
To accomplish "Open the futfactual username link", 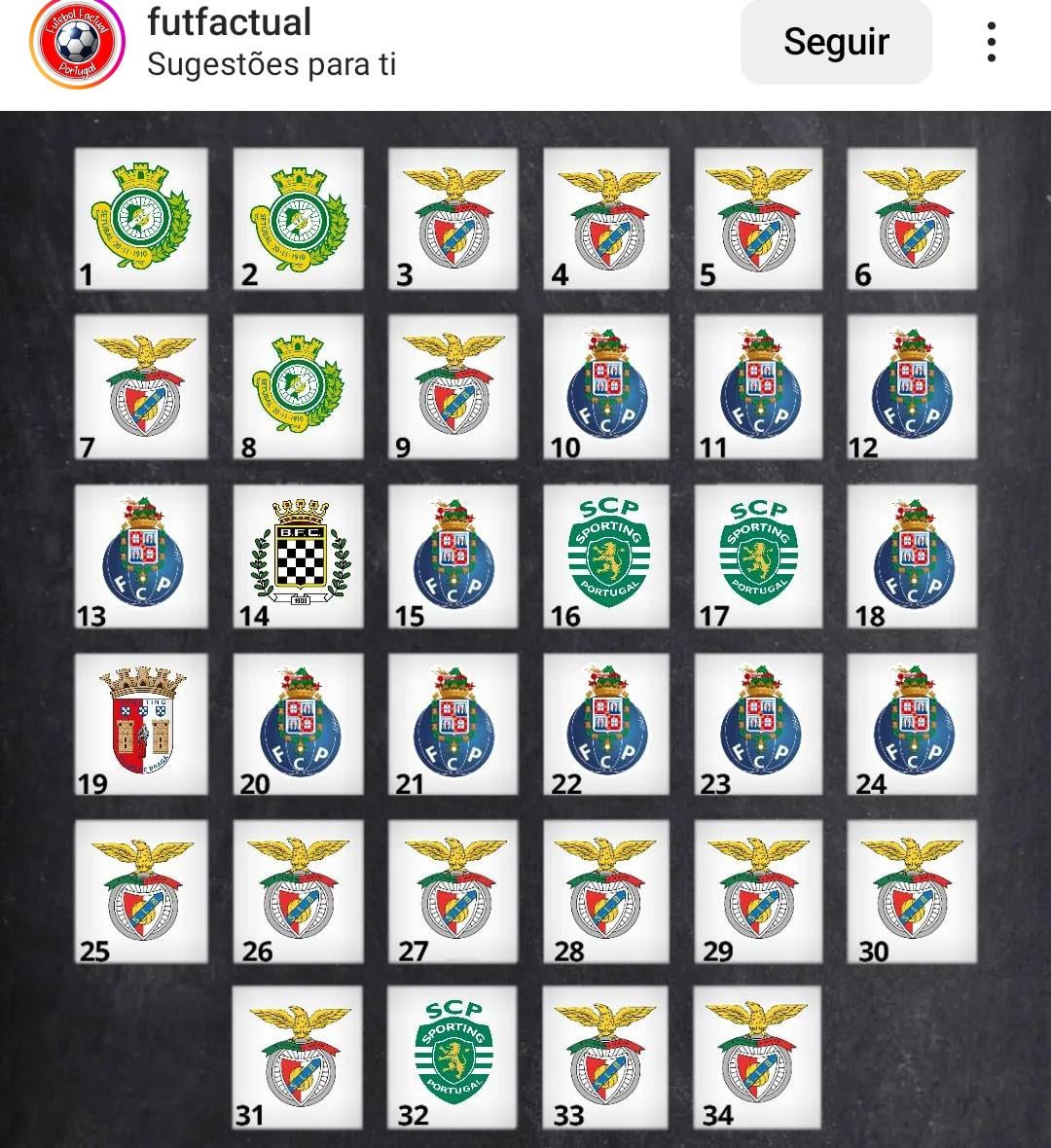I will 230,23.
